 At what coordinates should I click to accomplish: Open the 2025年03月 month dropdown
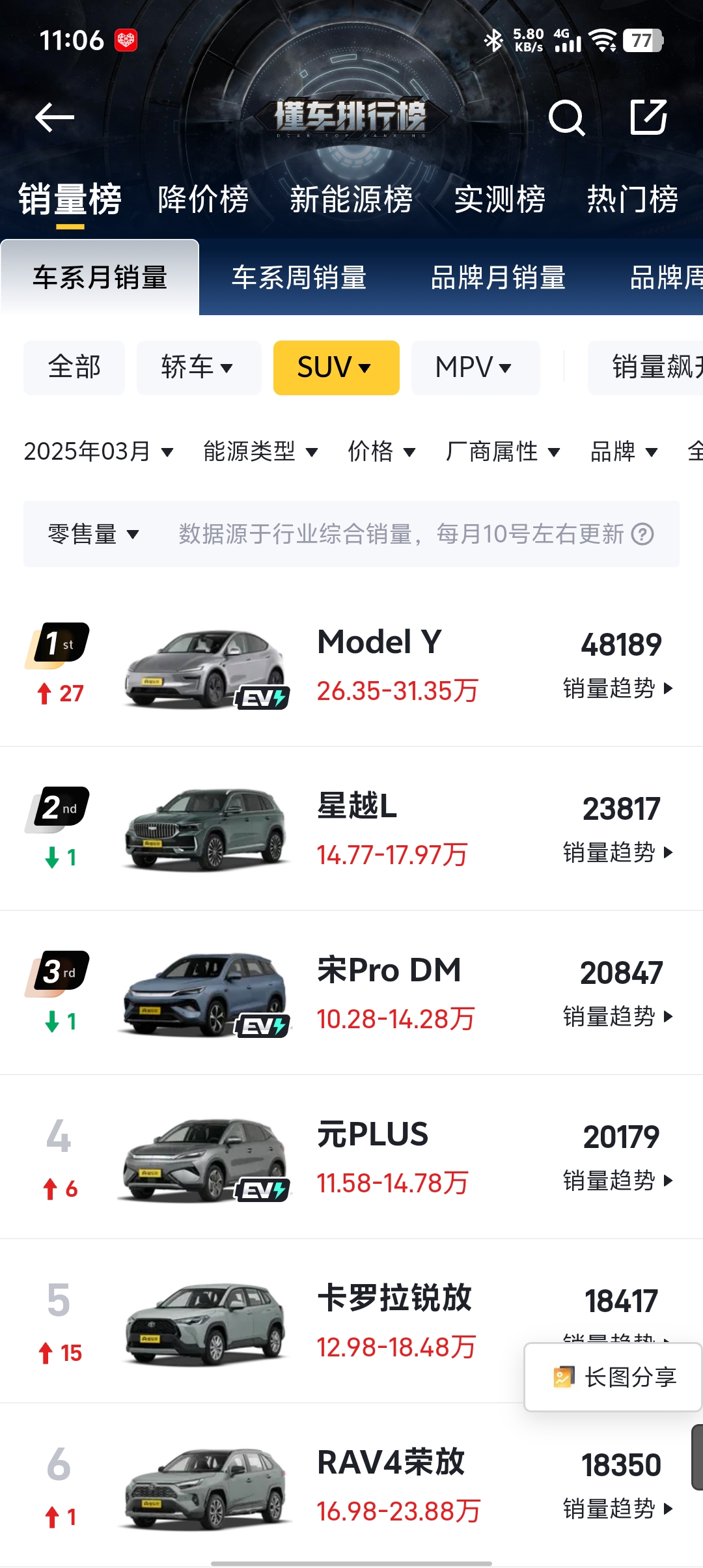(x=98, y=451)
